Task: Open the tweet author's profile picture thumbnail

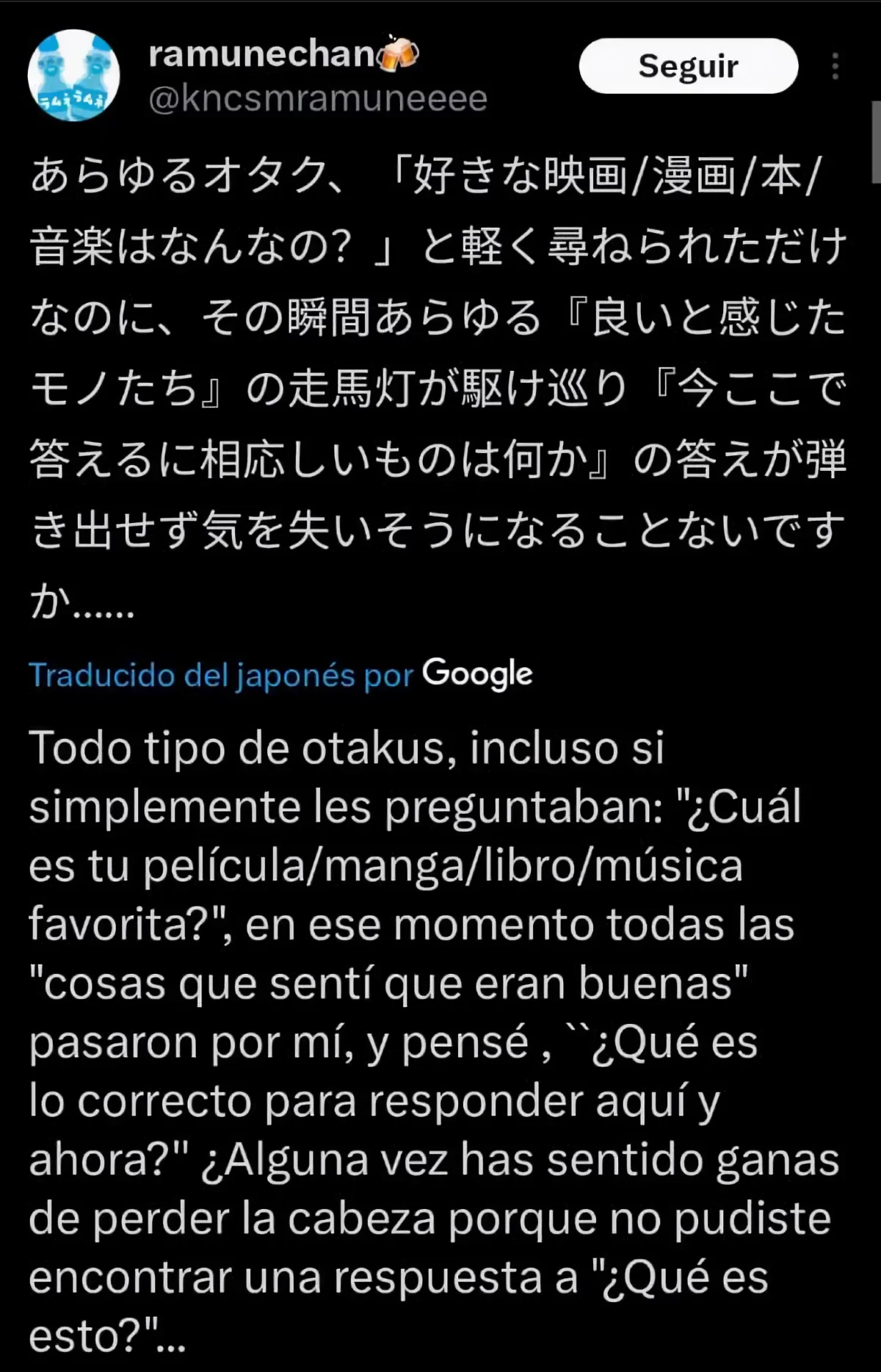Action: pos(73,73)
